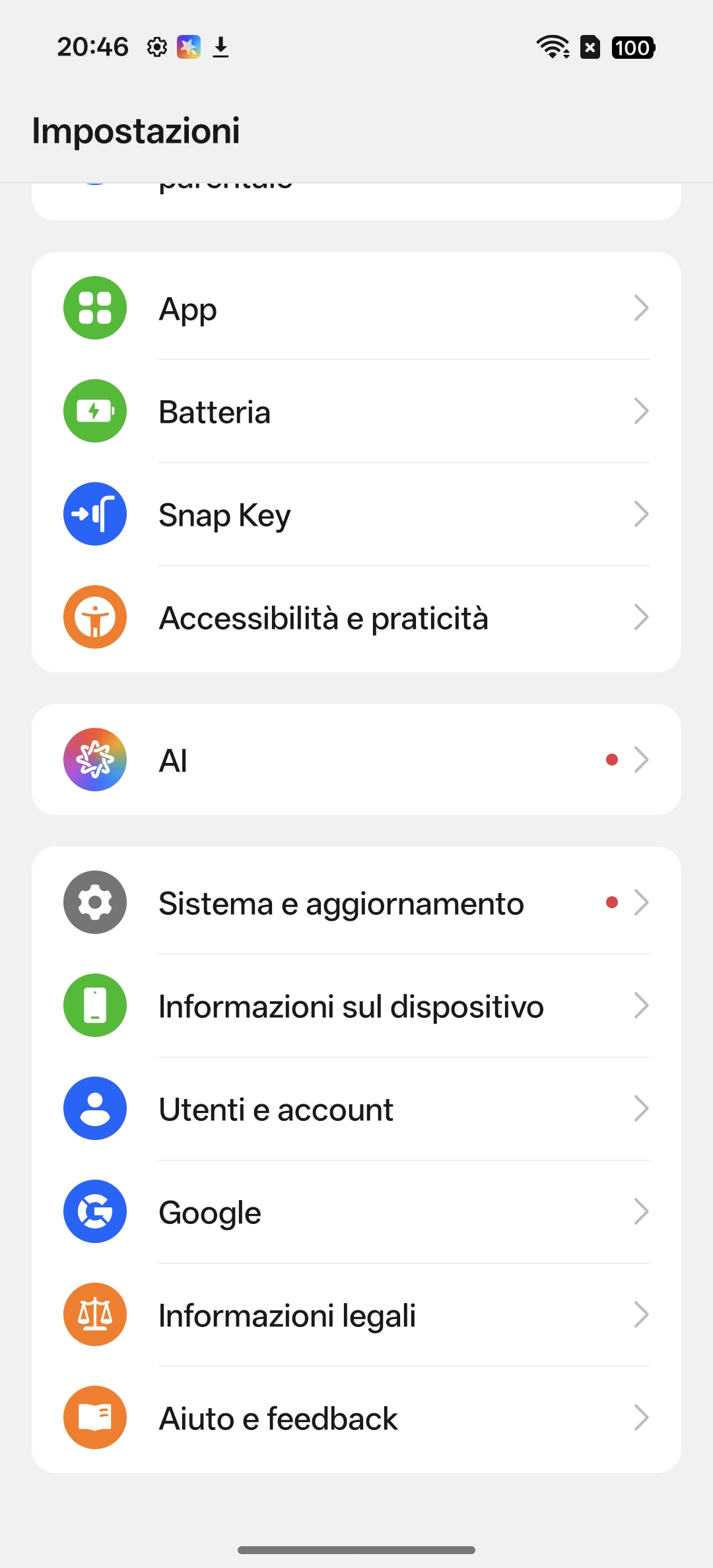The width and height of the screenshot is (713, 1568).
Task: Open Snap Key options
Action: [356, 515]
